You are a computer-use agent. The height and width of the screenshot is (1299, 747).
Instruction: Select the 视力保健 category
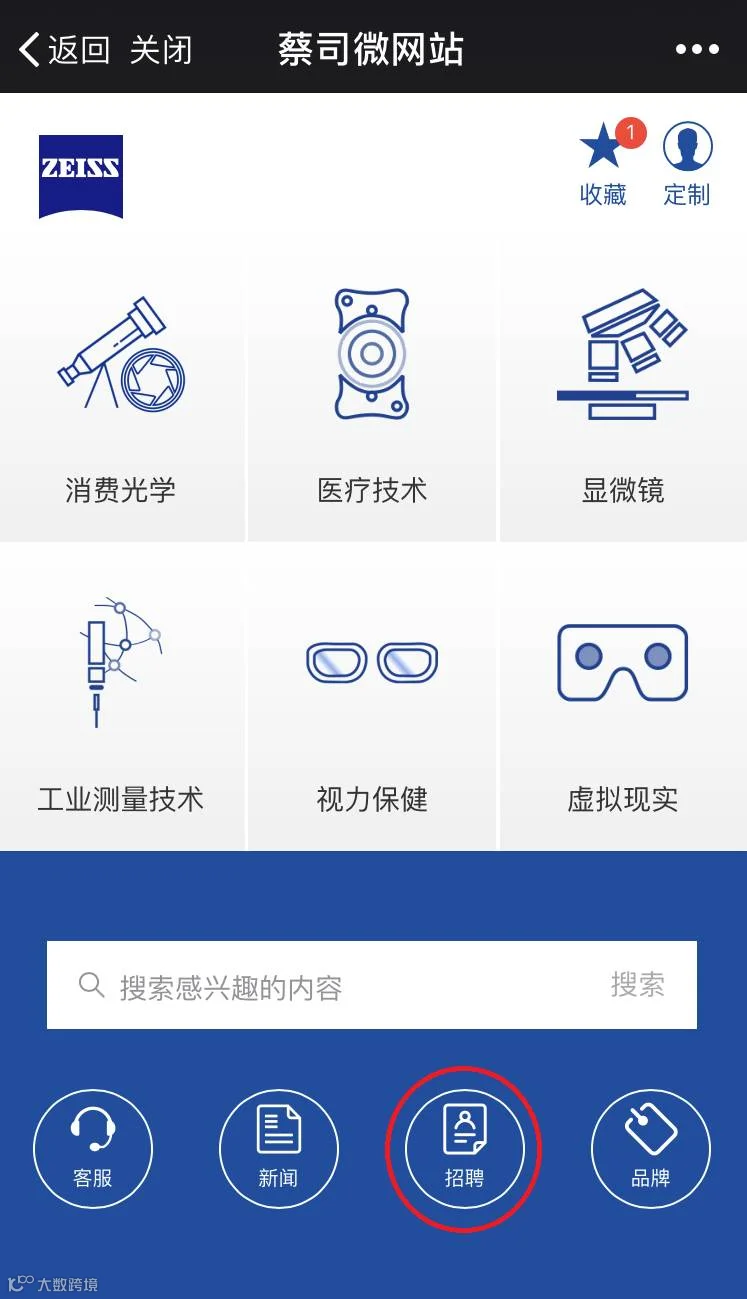coord(372,698)
